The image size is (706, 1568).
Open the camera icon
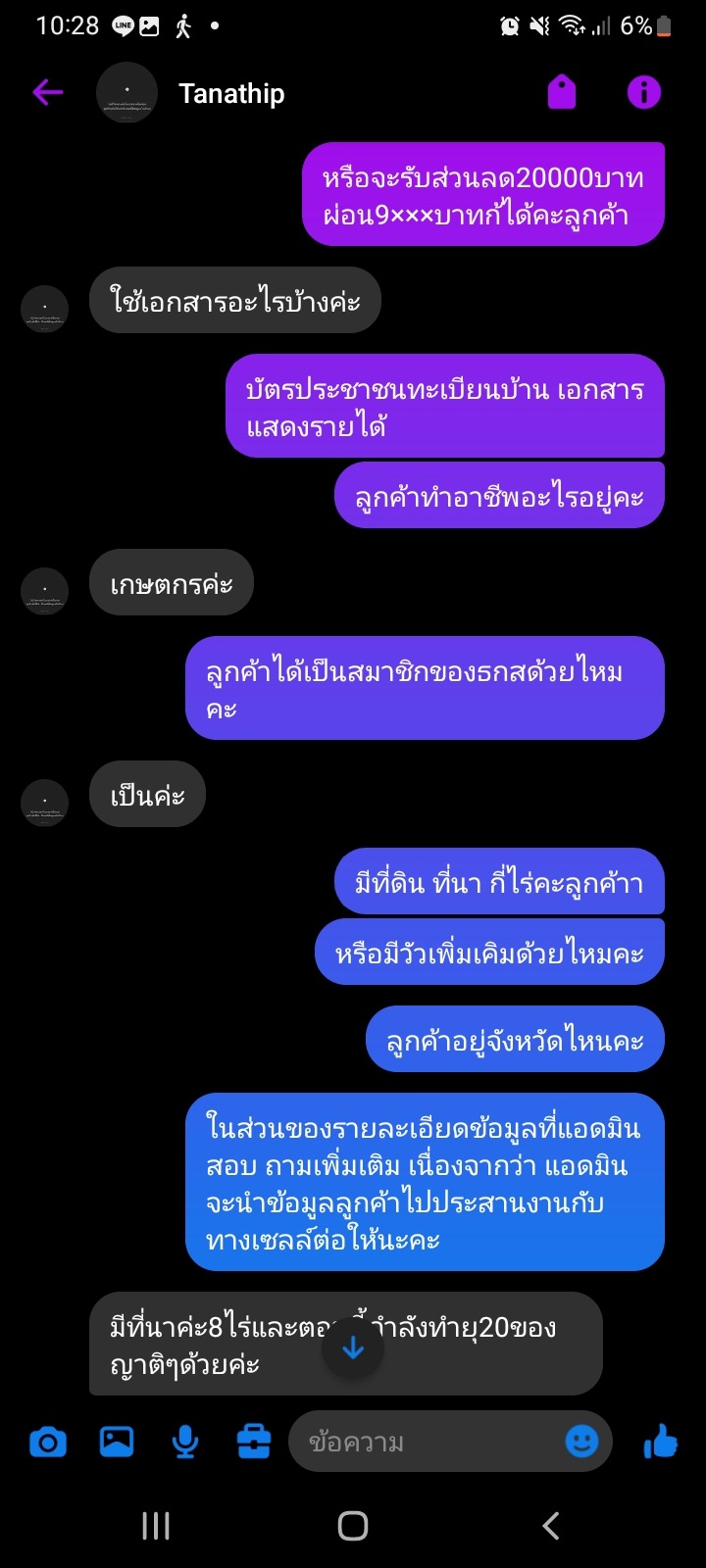click(48, 1443)
